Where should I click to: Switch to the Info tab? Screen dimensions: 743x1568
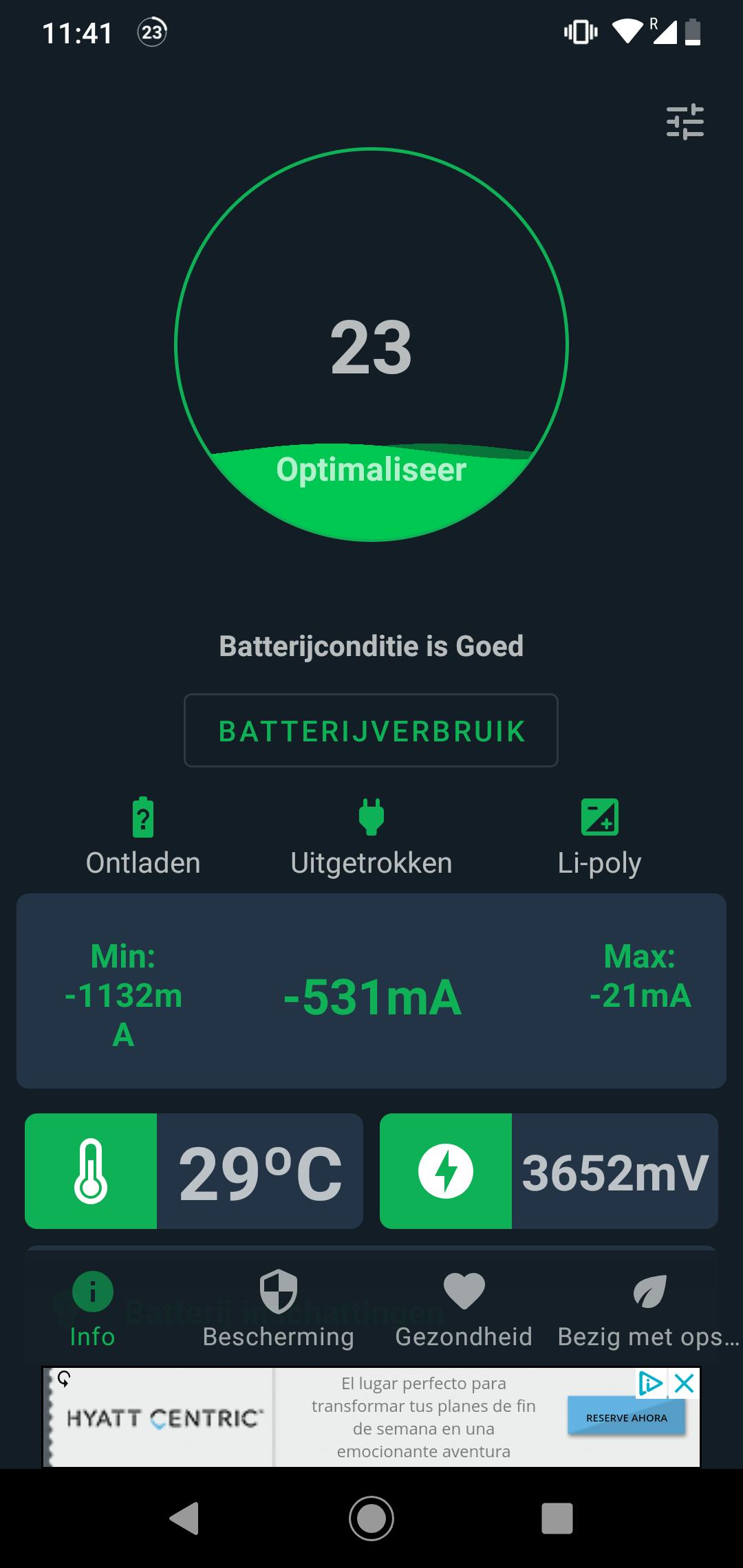point(92,1309)
